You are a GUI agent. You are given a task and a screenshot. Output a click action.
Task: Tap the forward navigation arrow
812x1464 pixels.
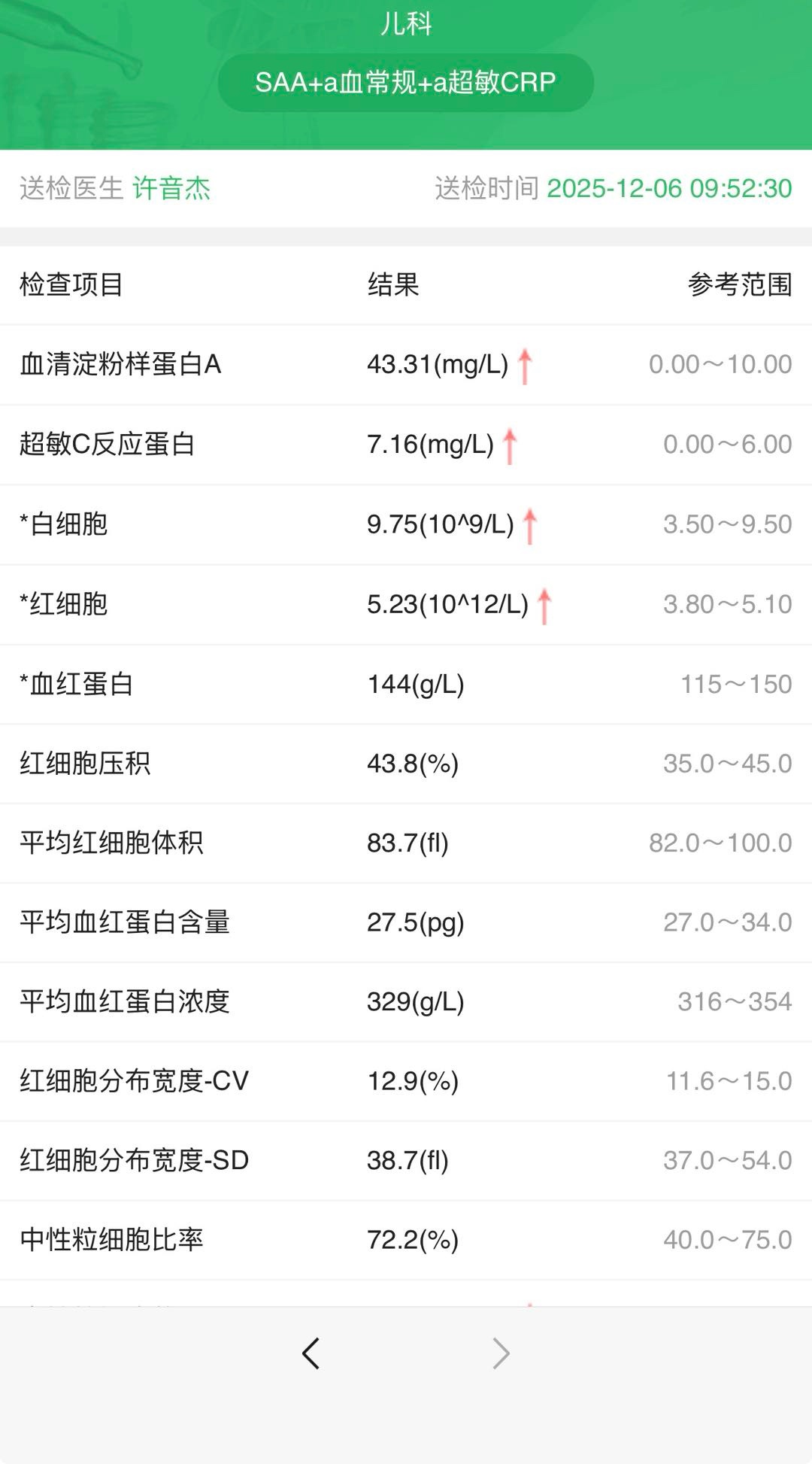pyautogui.click(x=501, y=1353)
